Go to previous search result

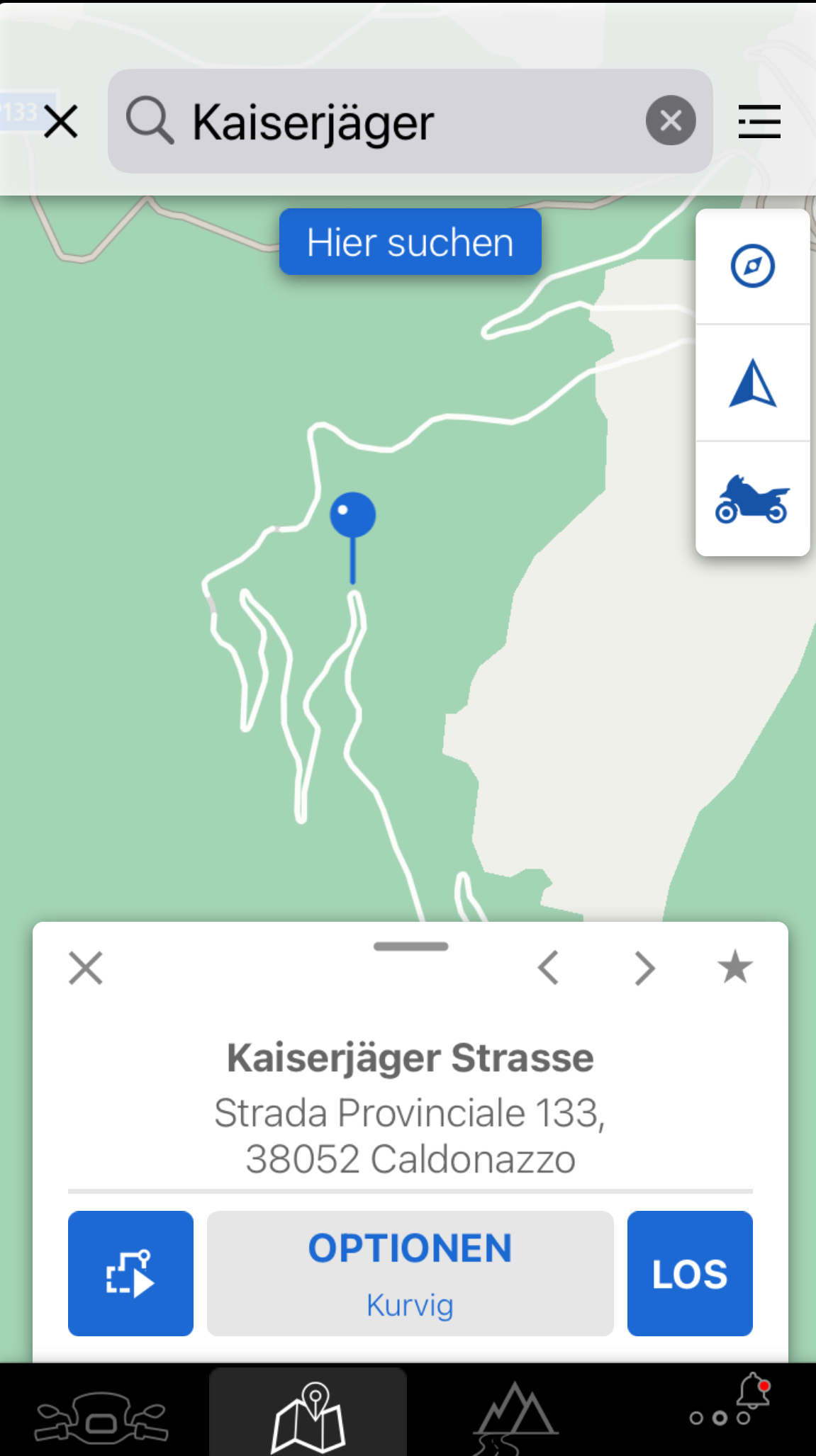[x=549, y=968]
